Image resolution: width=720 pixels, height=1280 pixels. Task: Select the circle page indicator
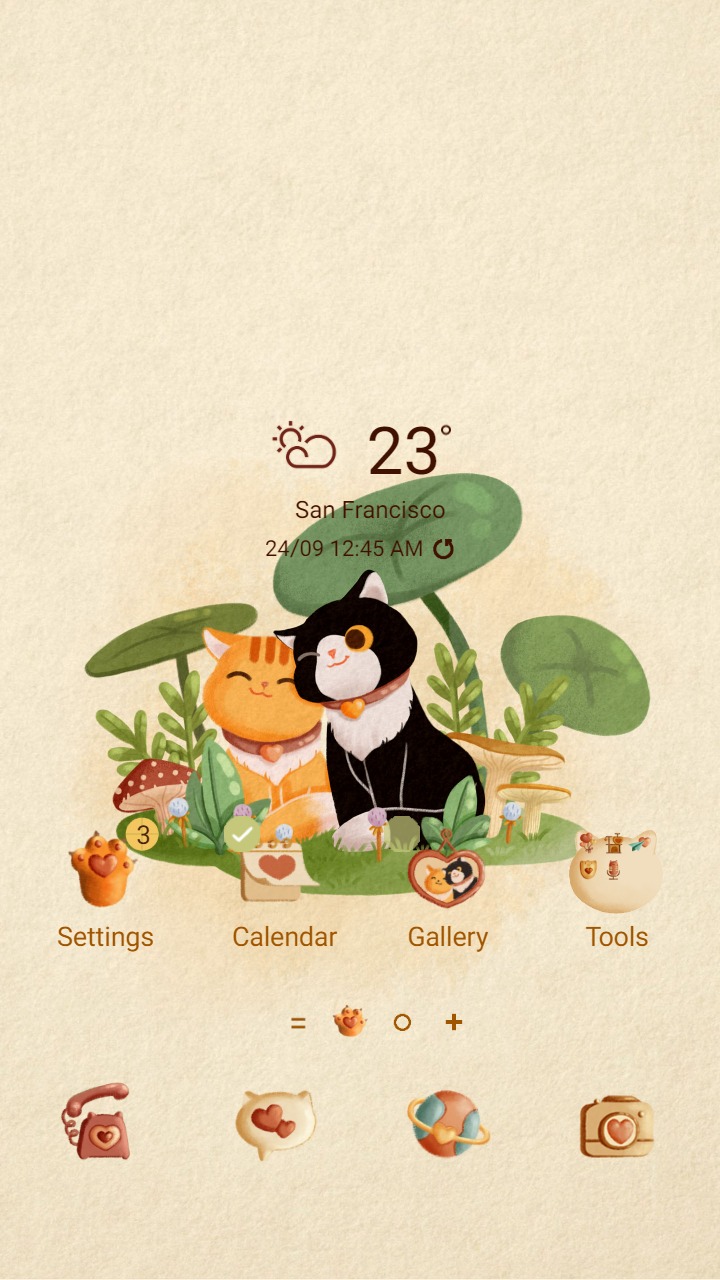click(403, 1022)
